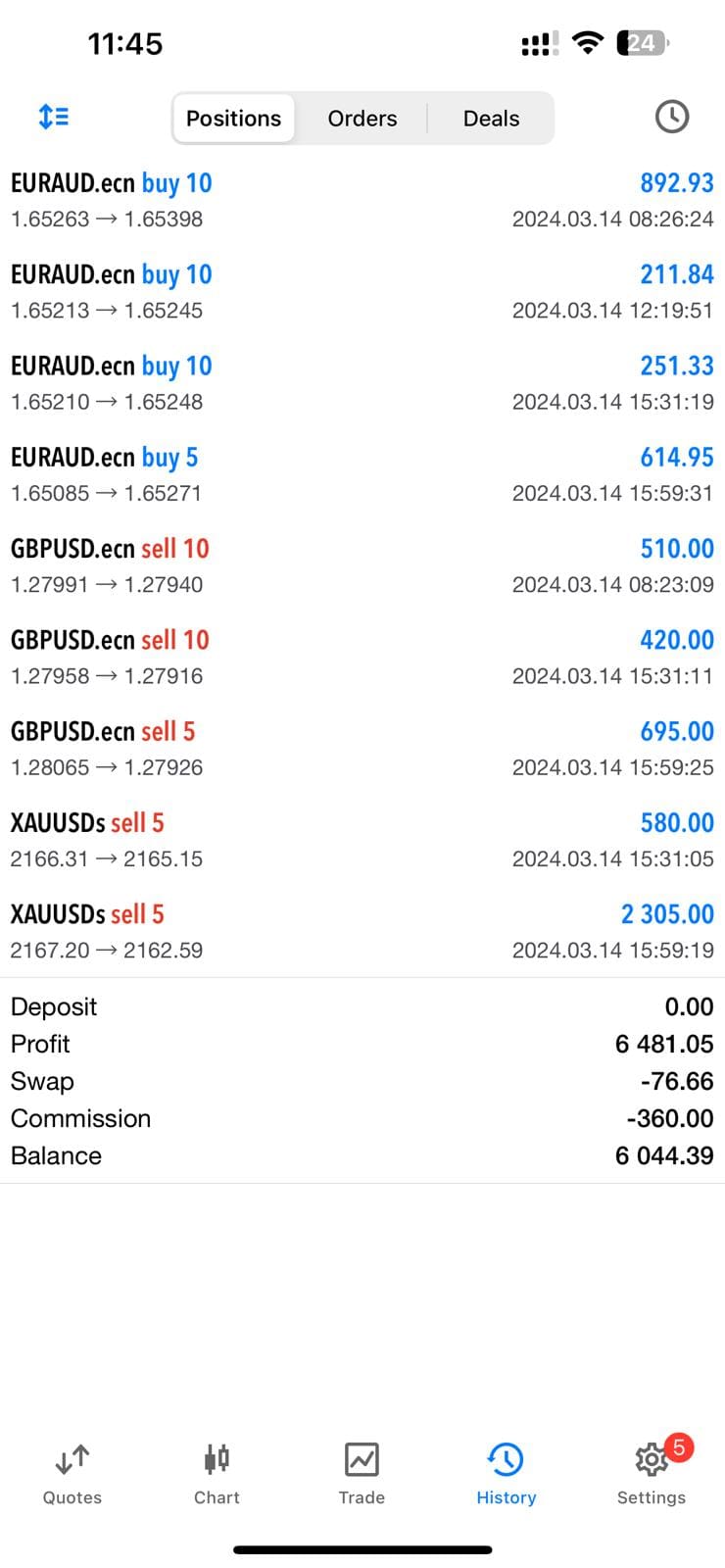The image size is (725, 1568).
Task: Switch to the Deals segment
Action: [x=491, y=119]
